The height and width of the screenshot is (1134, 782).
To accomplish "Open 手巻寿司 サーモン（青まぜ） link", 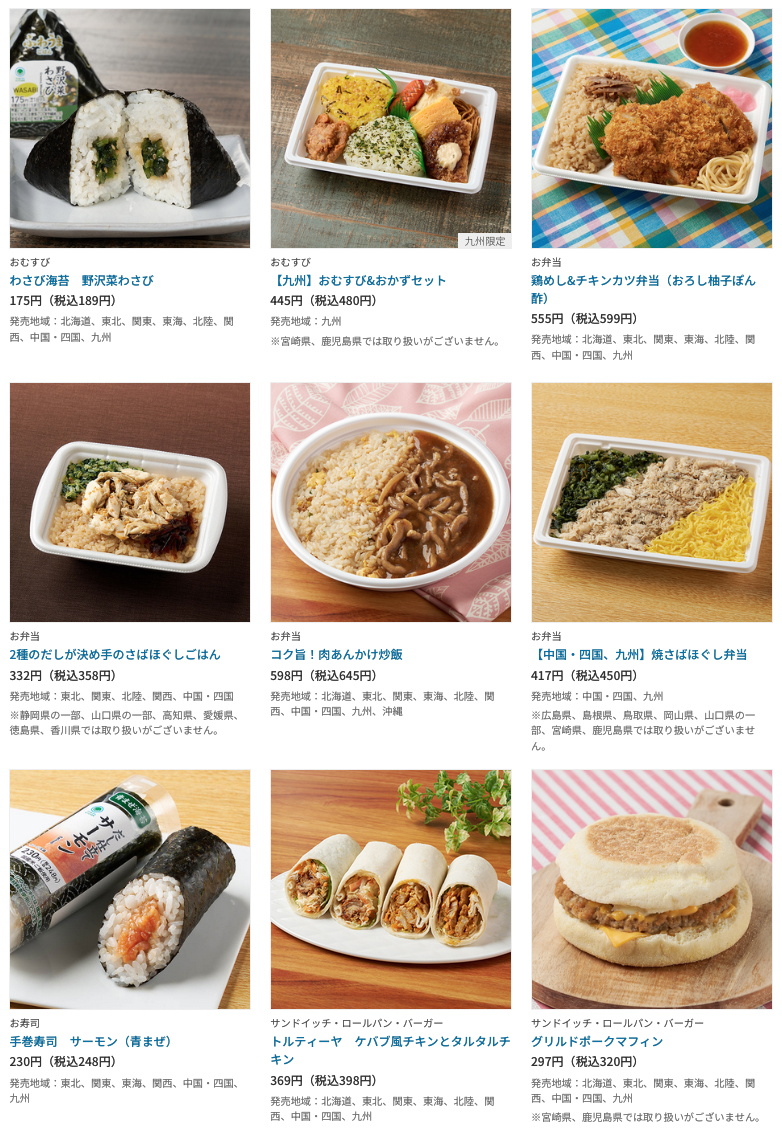I will [x=92, y=1041].
